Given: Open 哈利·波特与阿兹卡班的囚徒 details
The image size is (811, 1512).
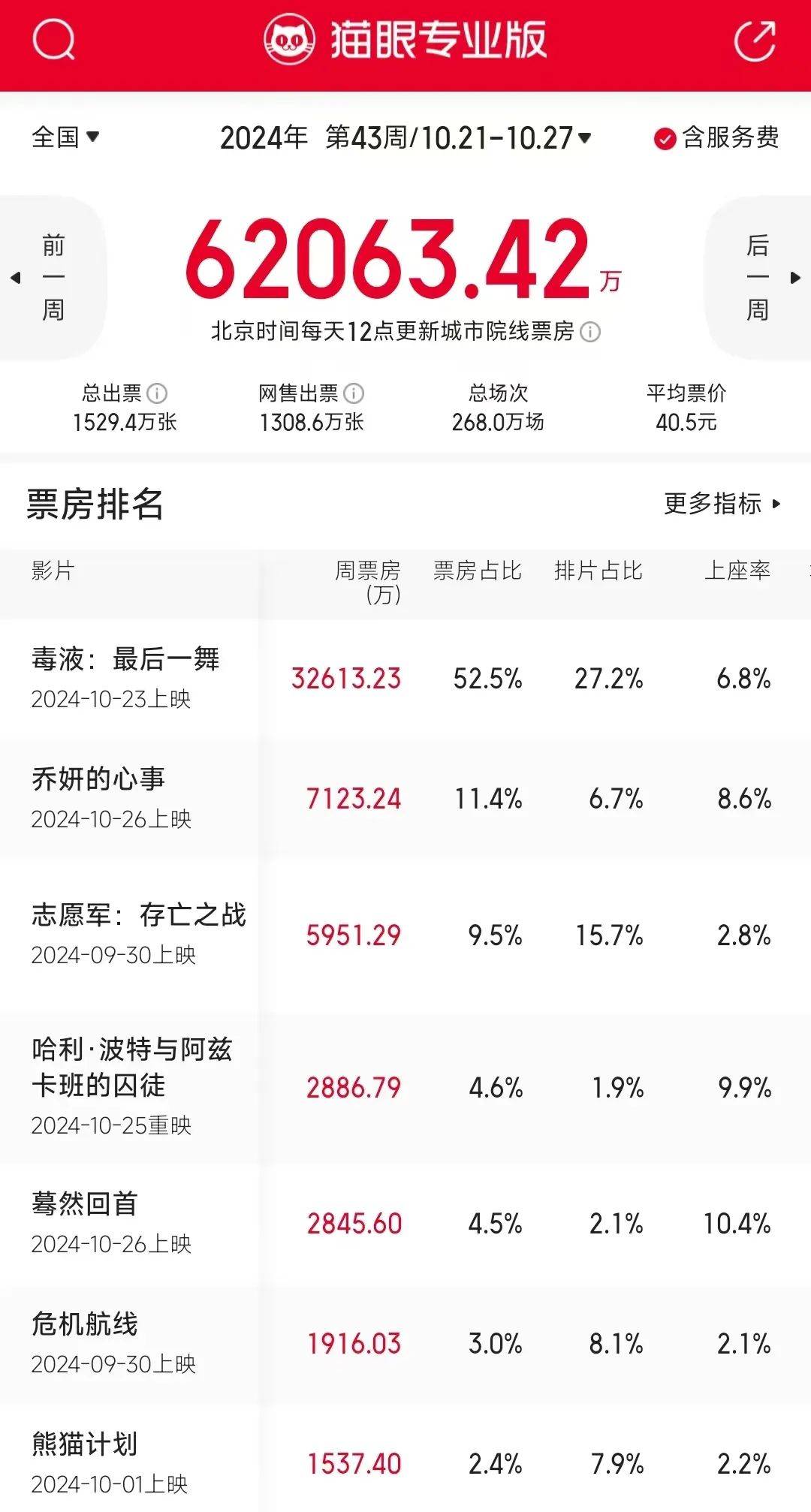Looking at the screenshot, I should coord(132,1067).
